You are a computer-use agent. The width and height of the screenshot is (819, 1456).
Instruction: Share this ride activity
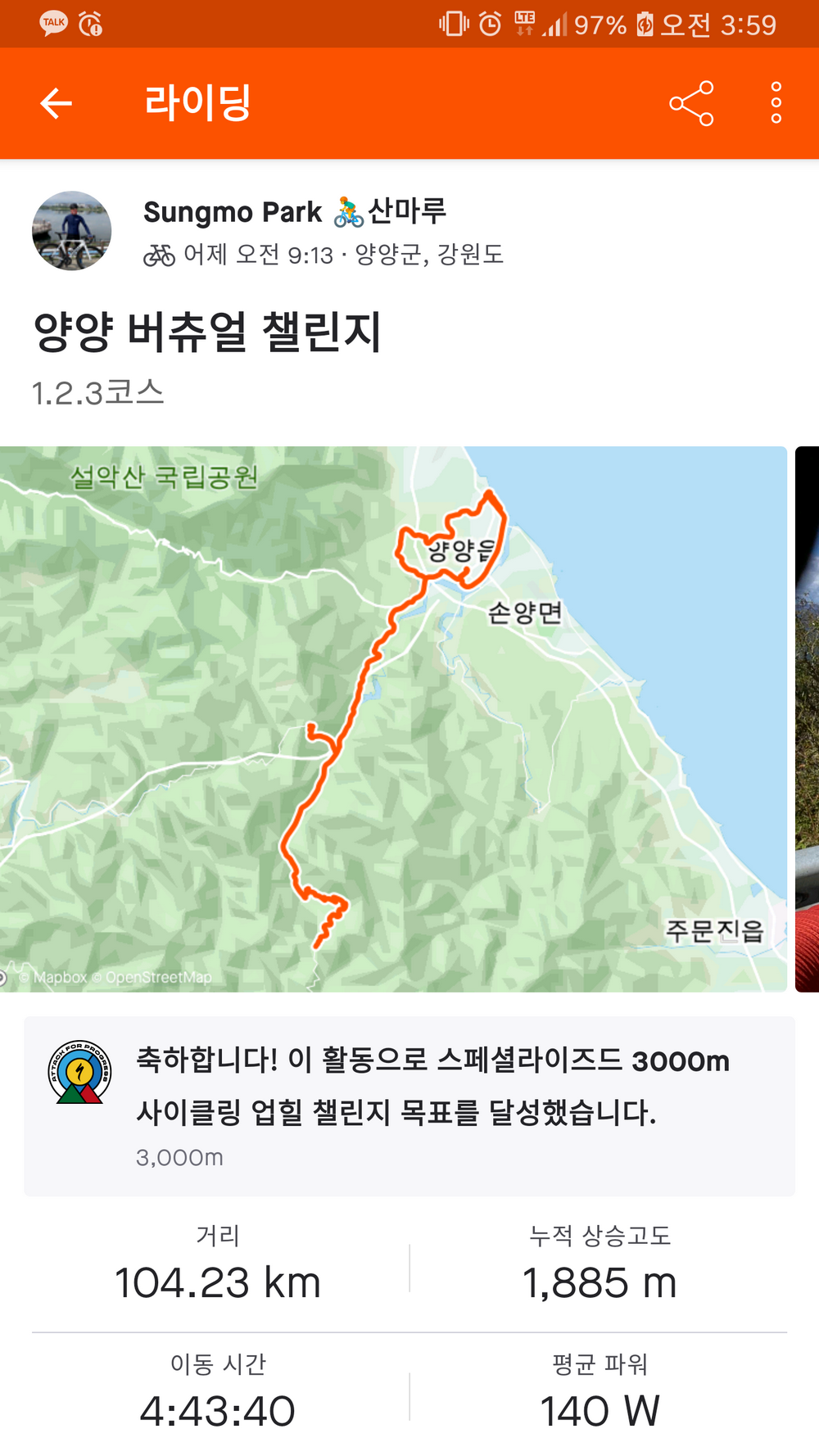[x=691, y=104]
